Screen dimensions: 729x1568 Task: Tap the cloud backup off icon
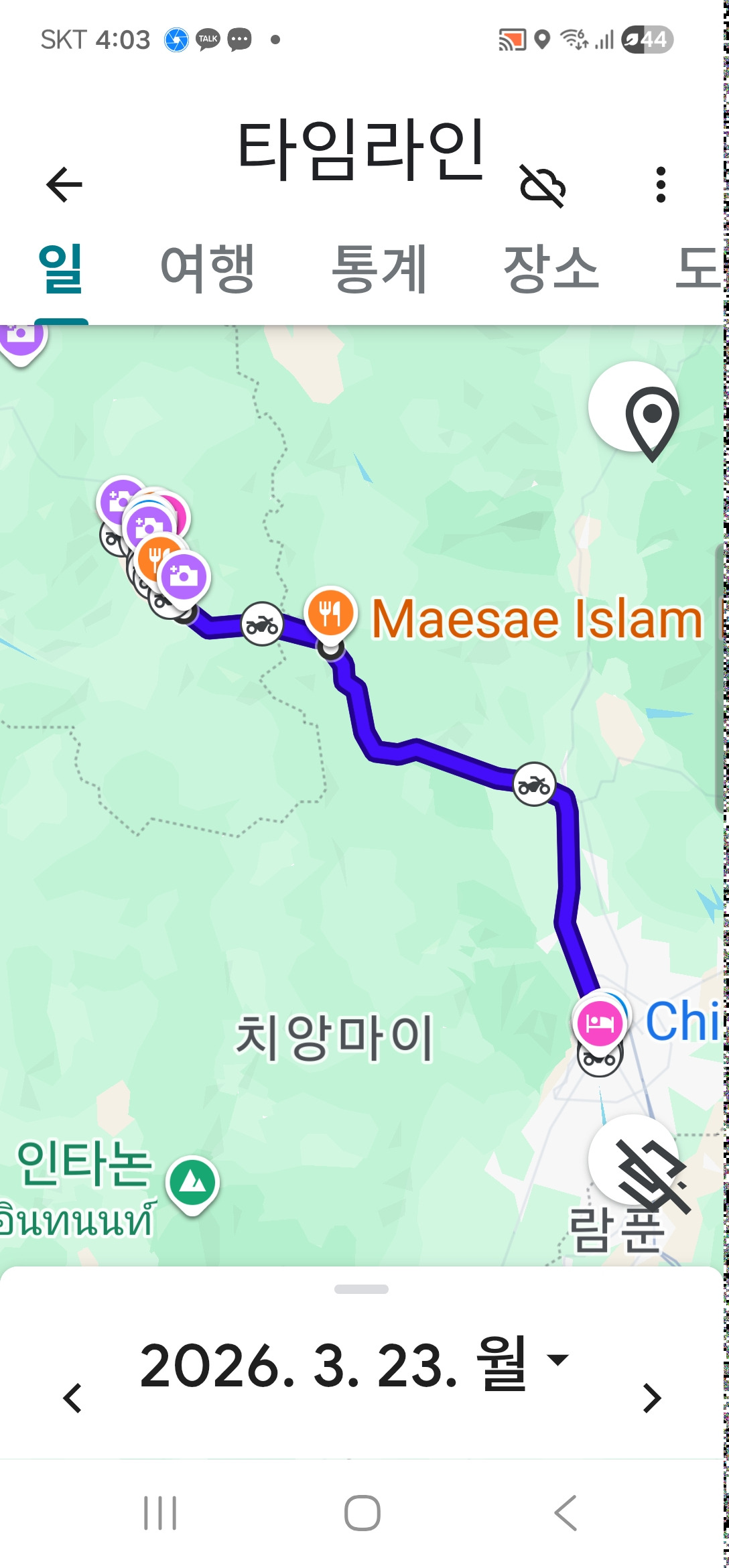pos(543,186)
